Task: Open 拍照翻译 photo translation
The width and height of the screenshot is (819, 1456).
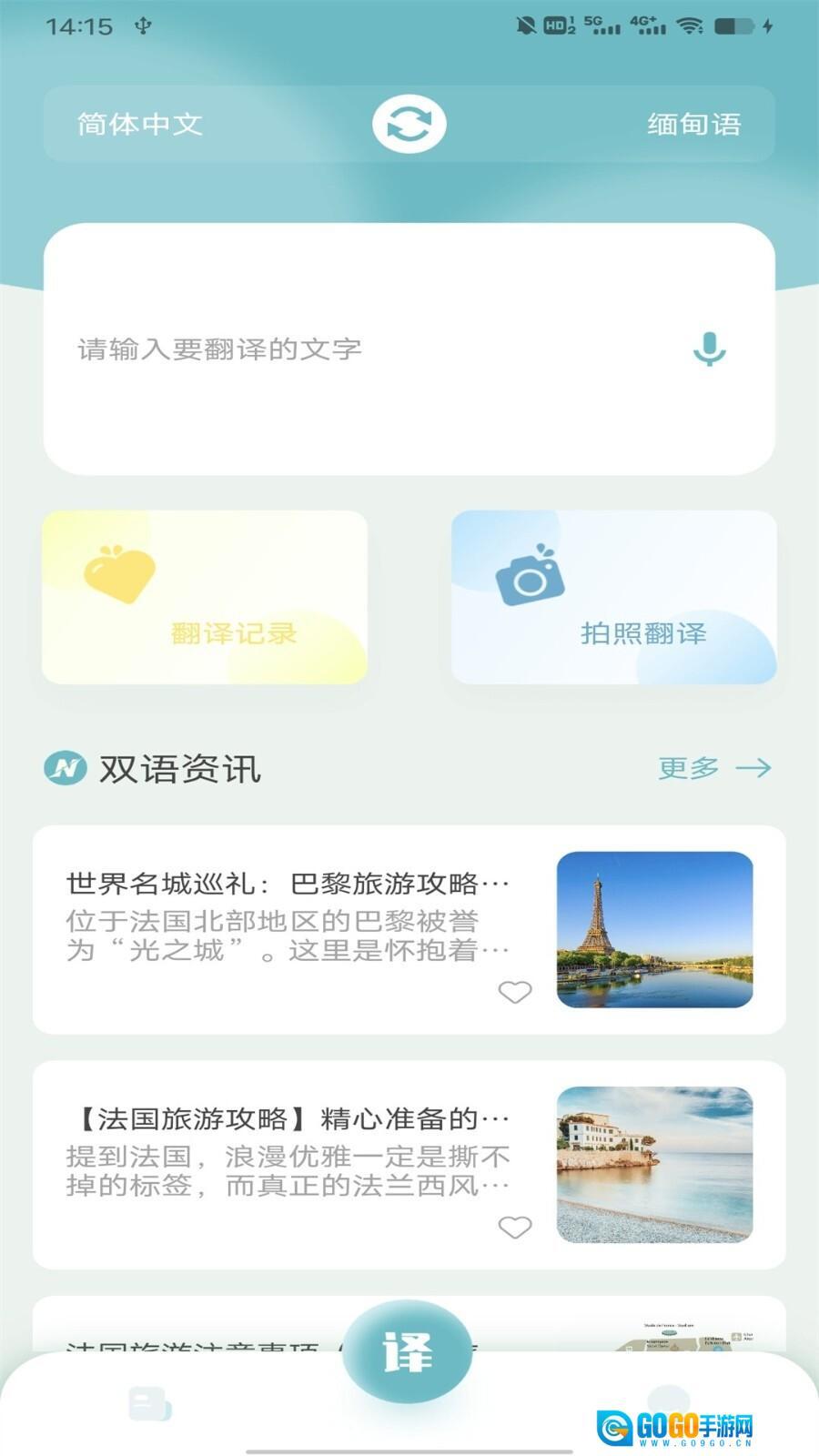Action: [x=614, y=597]
